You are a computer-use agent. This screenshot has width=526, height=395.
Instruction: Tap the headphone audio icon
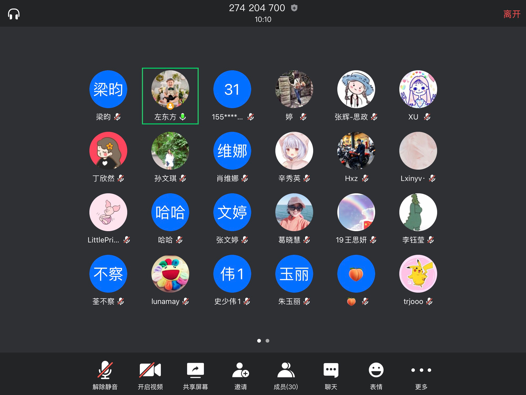click(14, 14)
